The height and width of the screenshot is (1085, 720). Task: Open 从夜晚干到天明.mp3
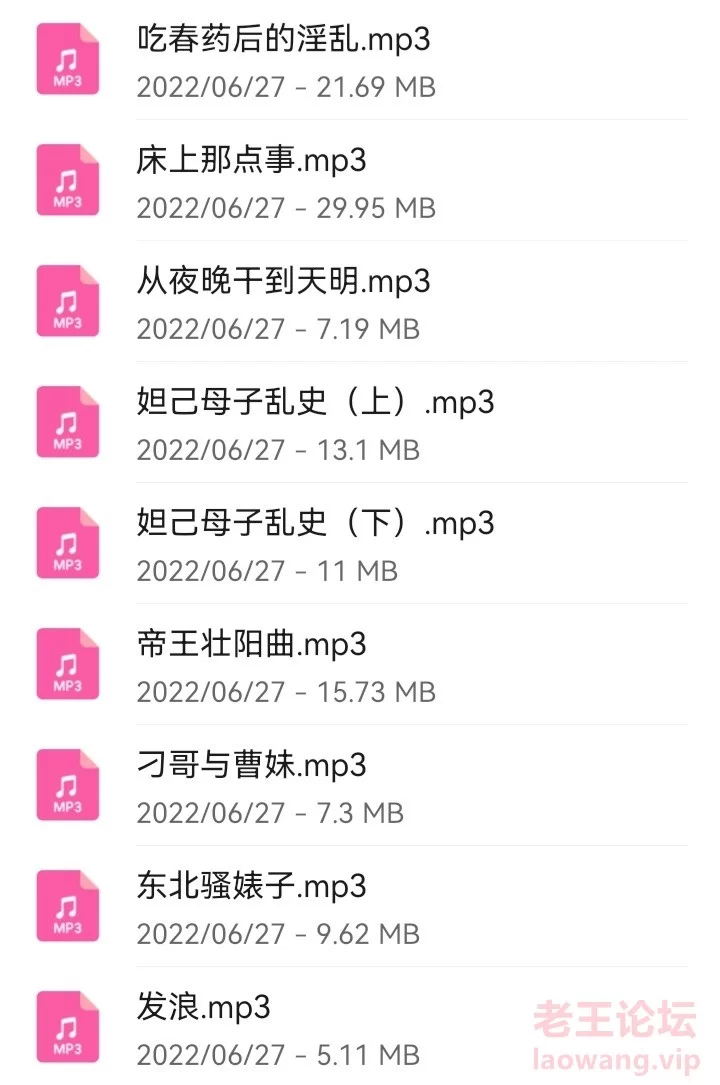pyautogui.click(x=283, y=282)
